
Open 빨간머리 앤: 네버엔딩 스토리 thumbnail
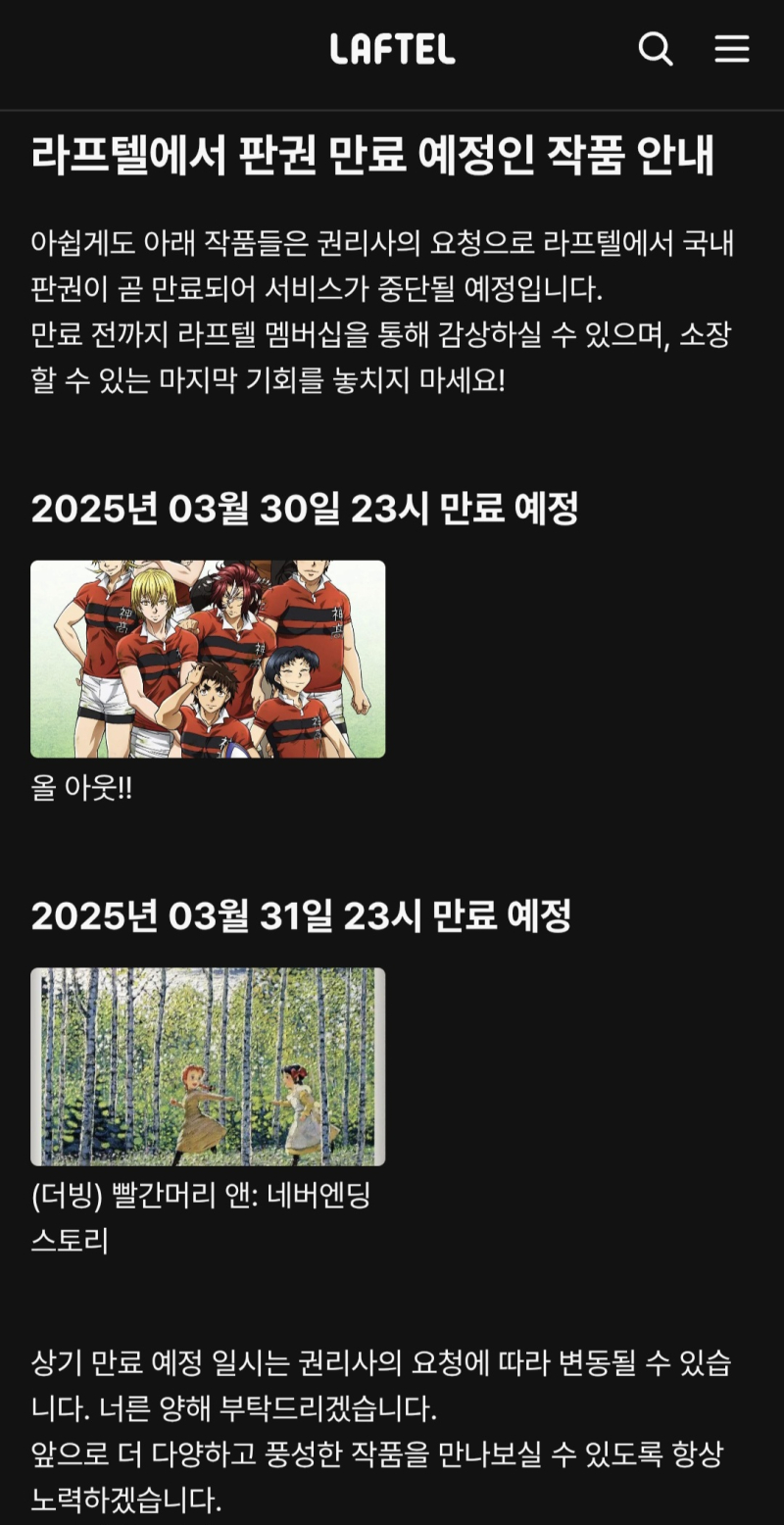tap(208, 1066)
